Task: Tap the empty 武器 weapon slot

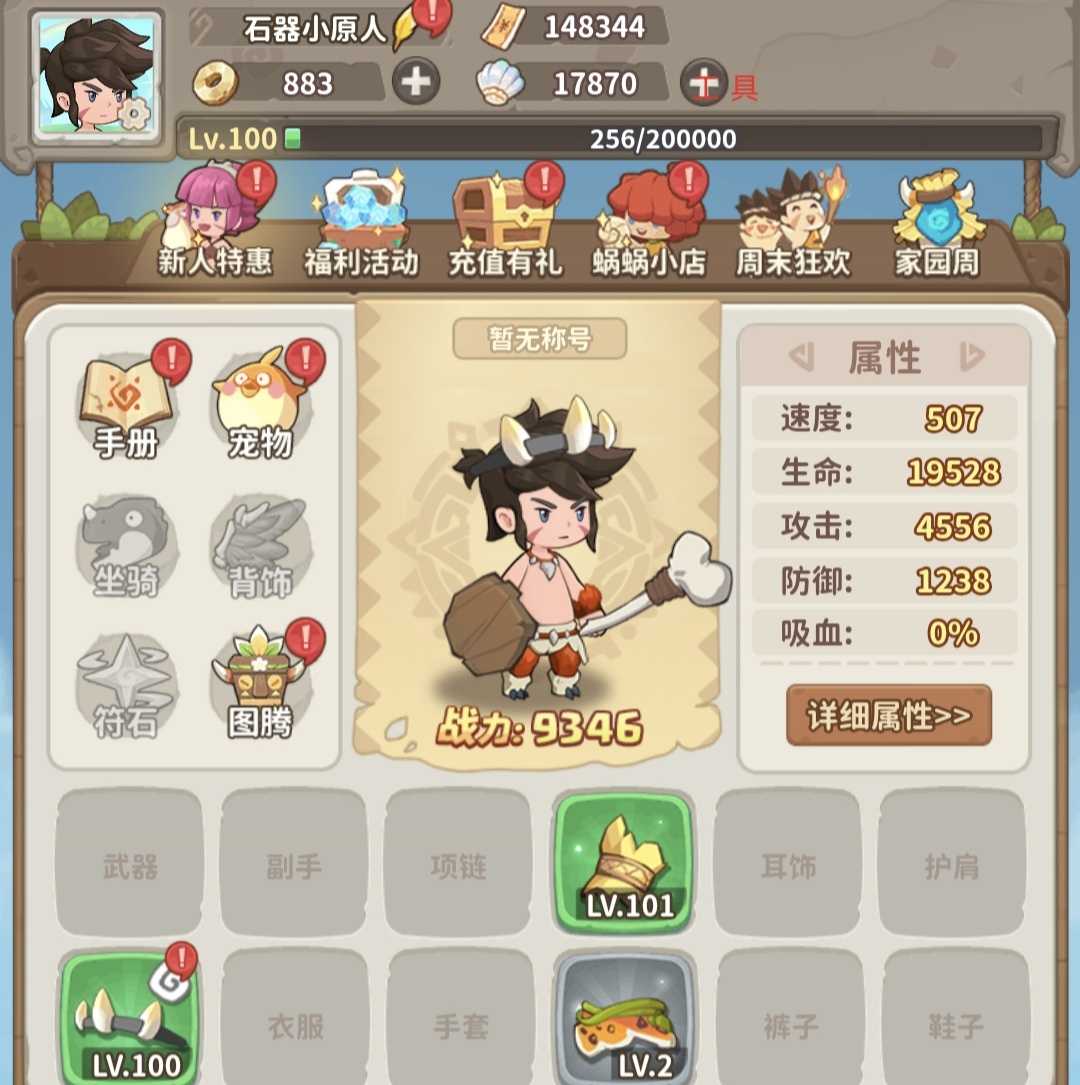Action: 131,863
